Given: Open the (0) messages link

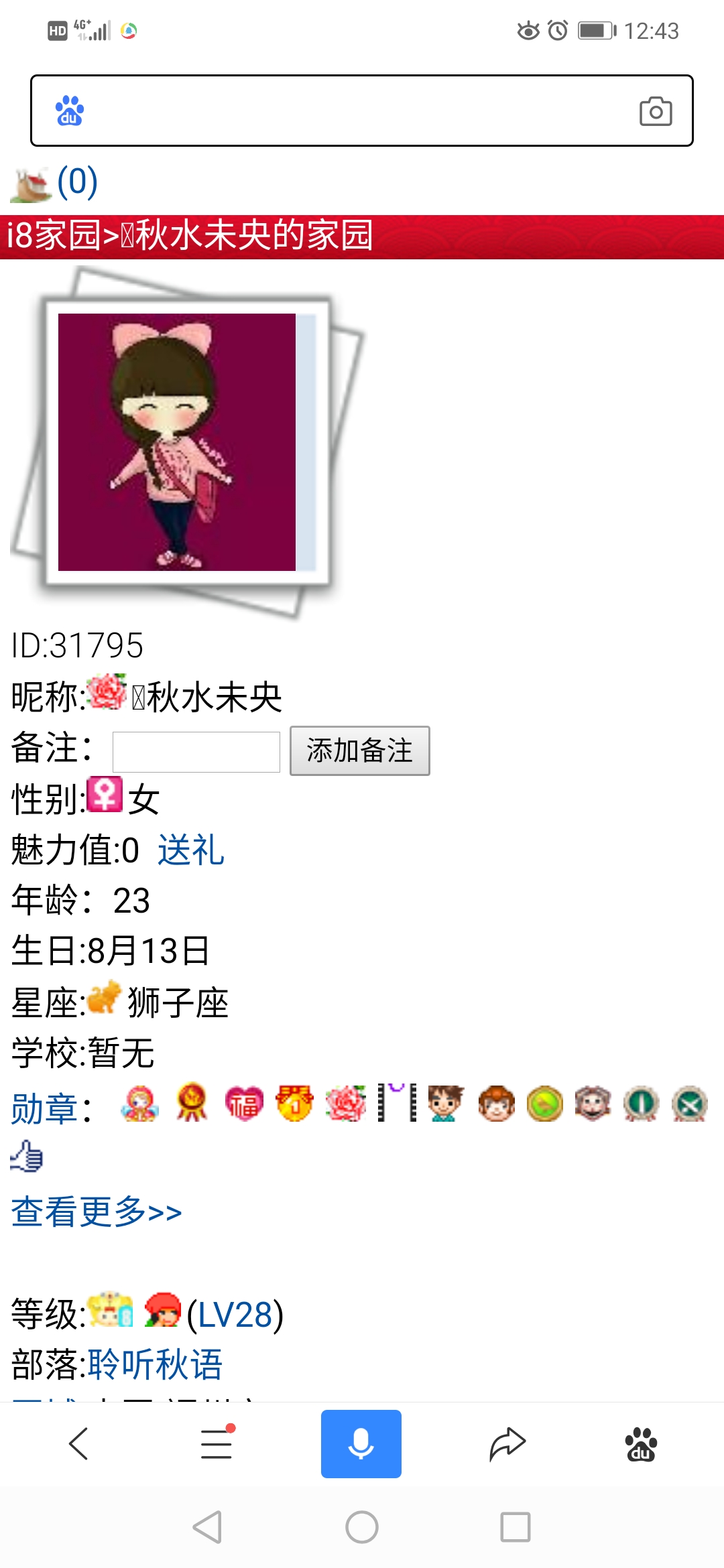Looking at the screenshot, I should [x=77, y=182].
